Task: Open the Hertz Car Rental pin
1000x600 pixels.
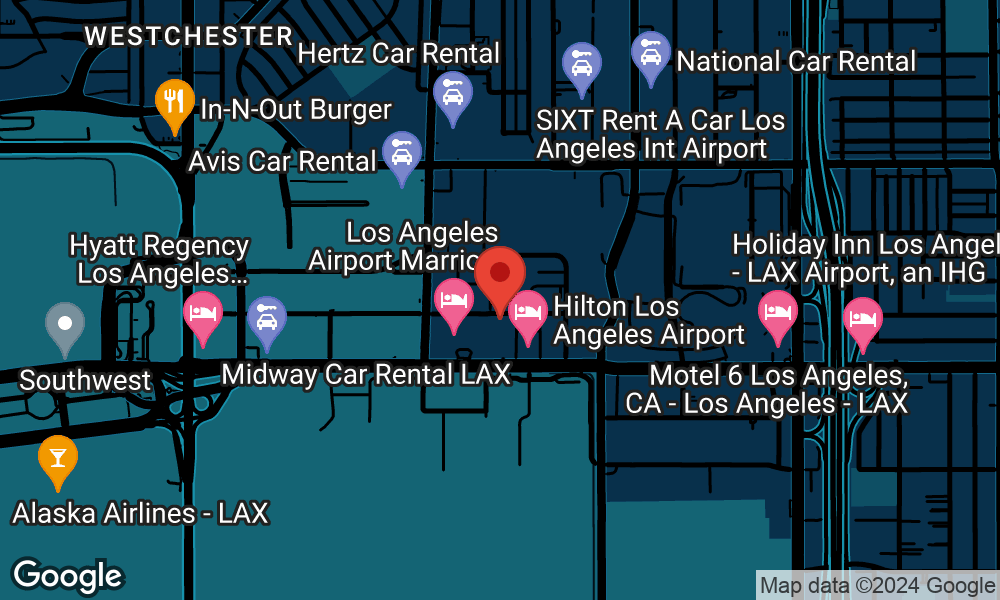Action: [453, 93]
